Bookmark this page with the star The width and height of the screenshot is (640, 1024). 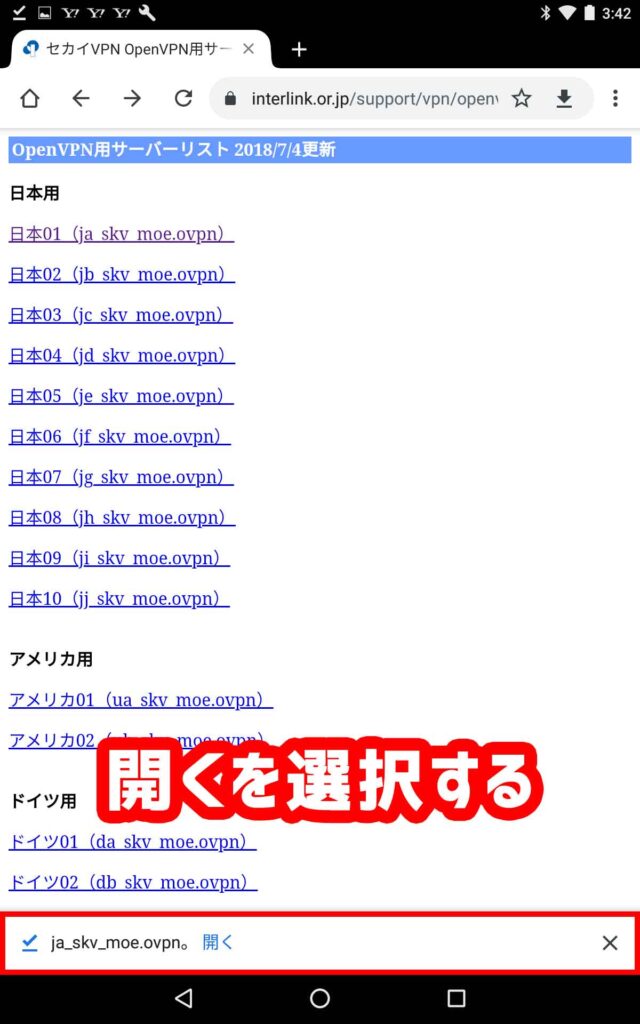point(521,98)
